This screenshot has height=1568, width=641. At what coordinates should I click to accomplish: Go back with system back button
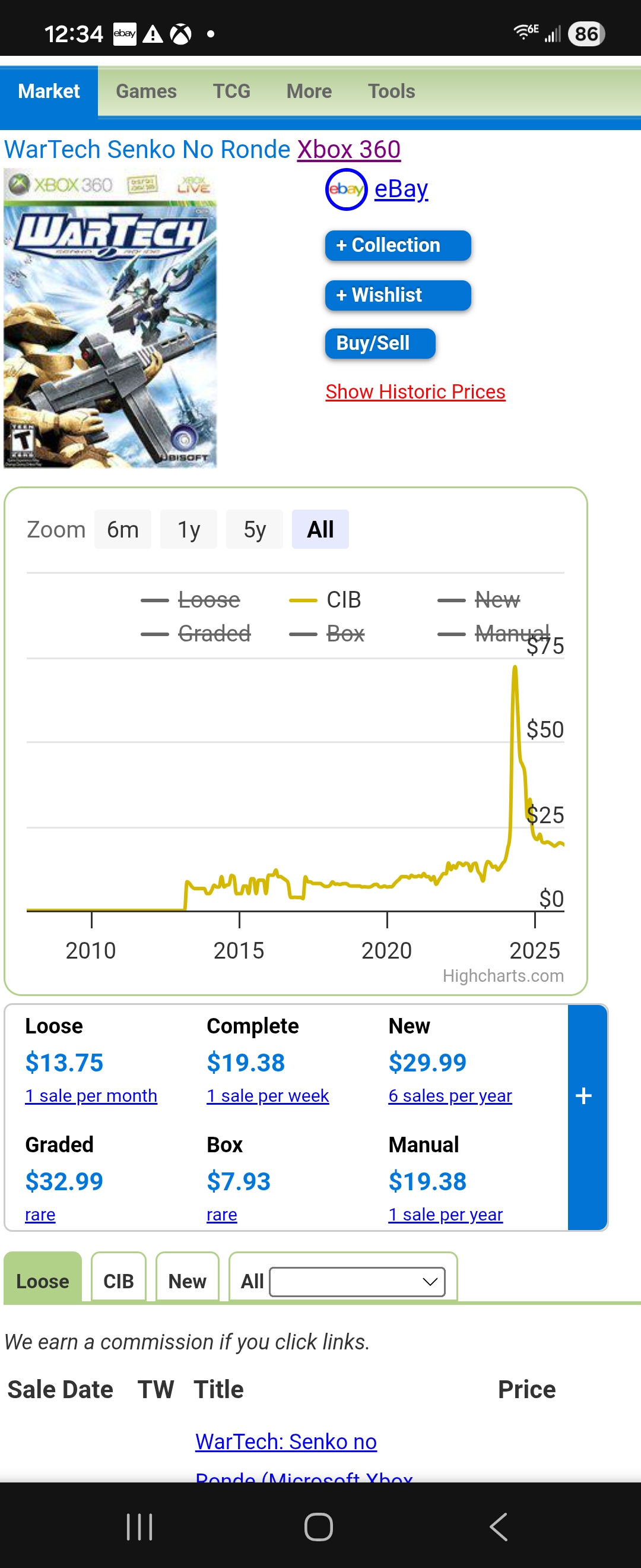499,1526
